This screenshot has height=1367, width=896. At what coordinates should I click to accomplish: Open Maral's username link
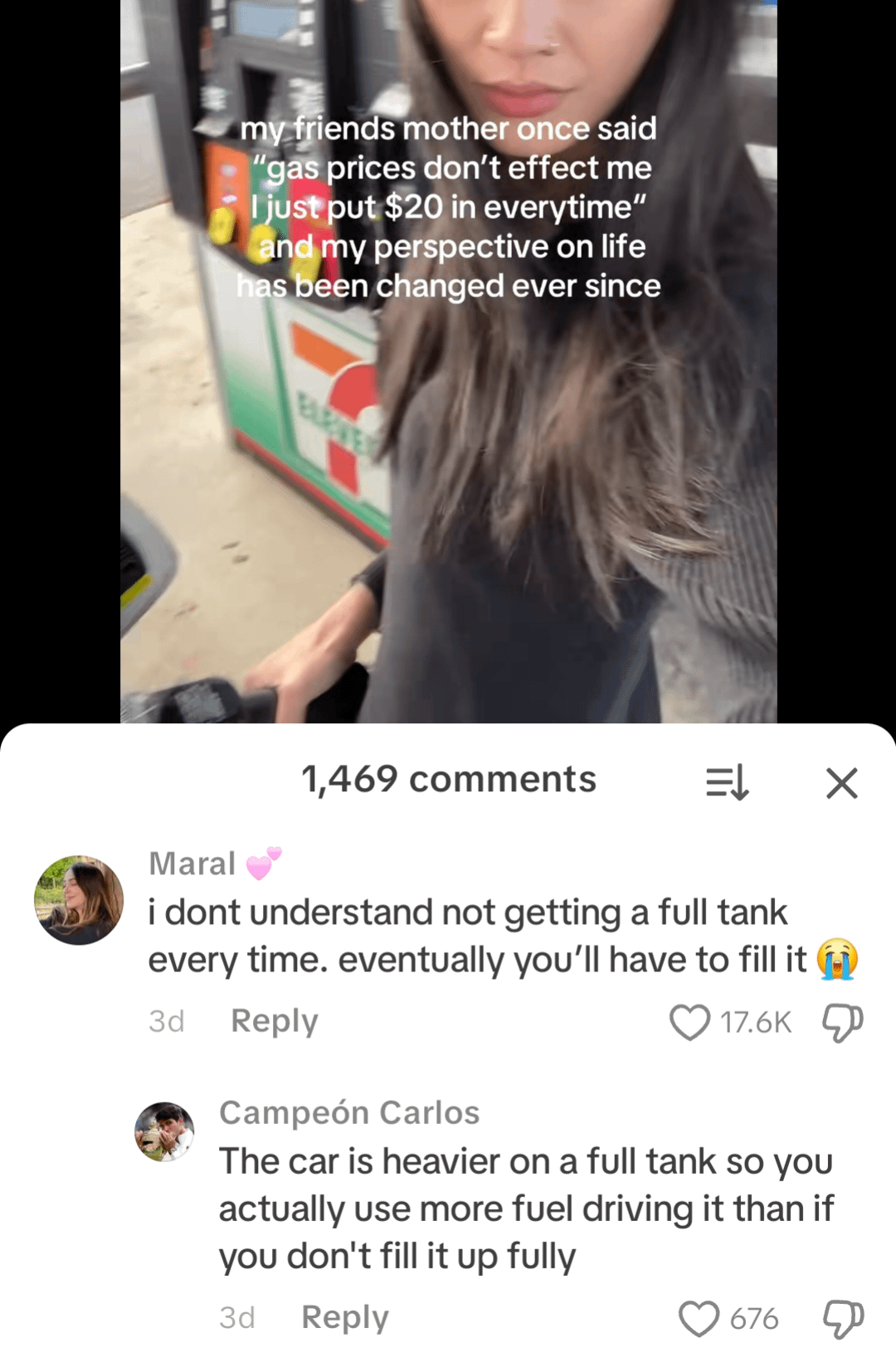(192, 863)
